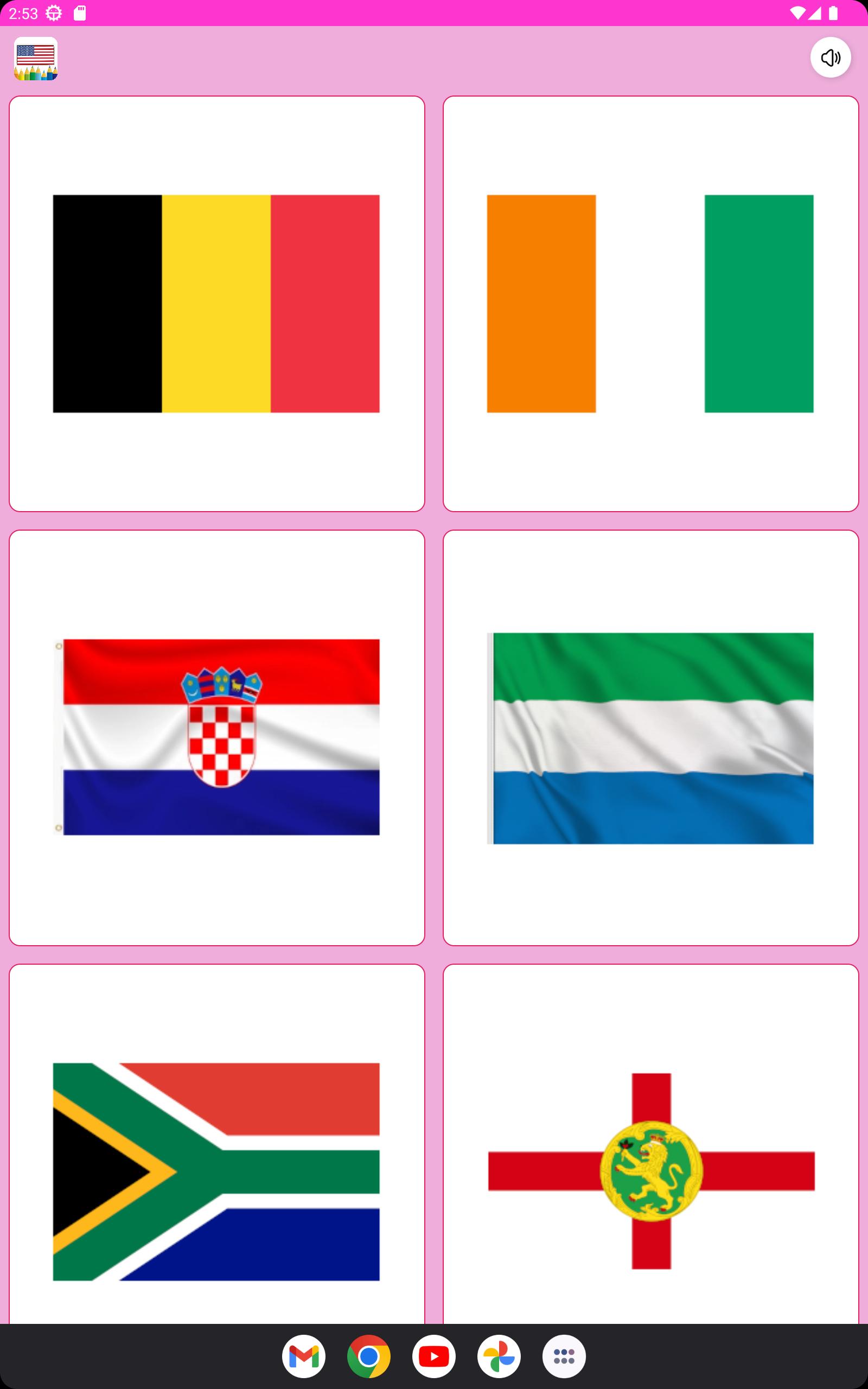This screenshot has height=1389, width=868.
Task: Open the USA flag app icon
Action: point(36,59)
